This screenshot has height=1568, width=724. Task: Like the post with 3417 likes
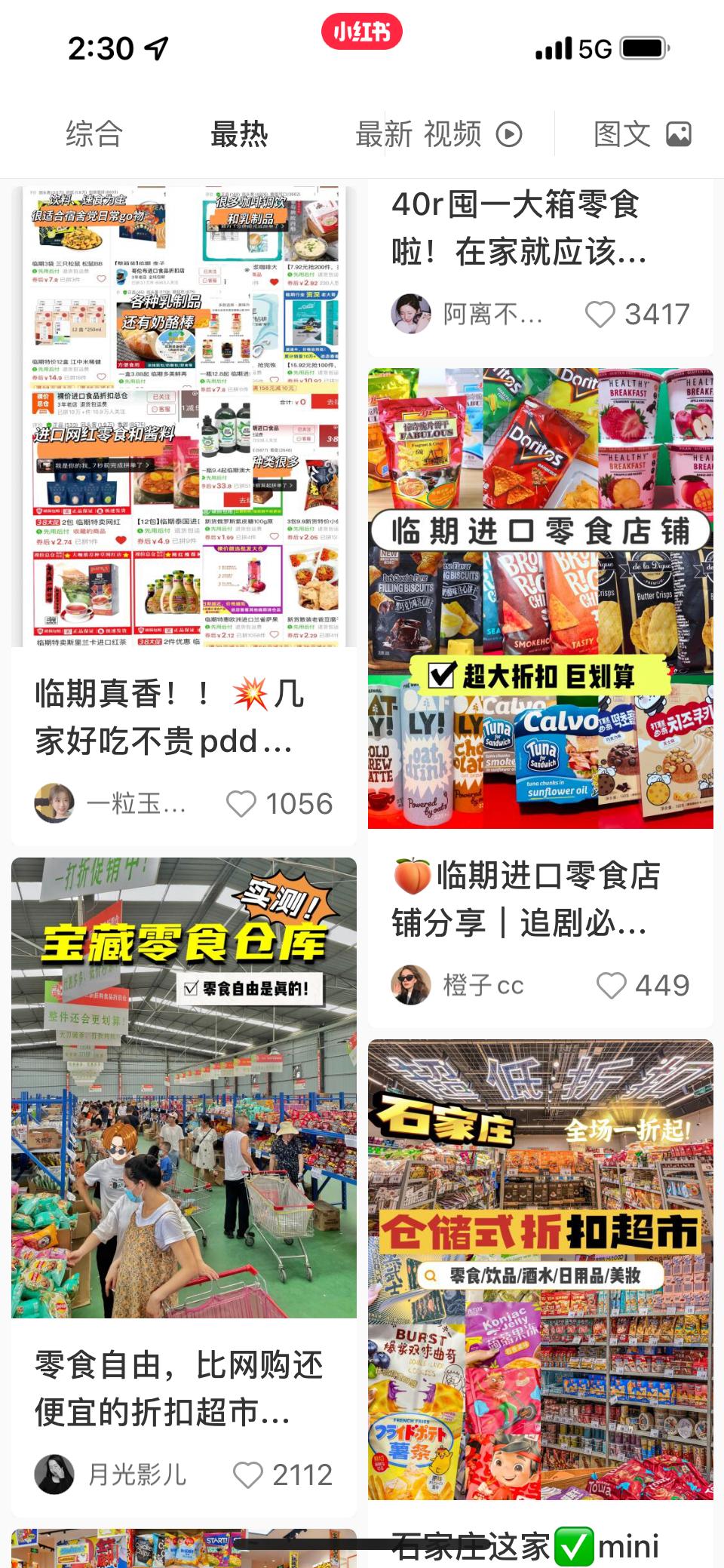(602, 315)
